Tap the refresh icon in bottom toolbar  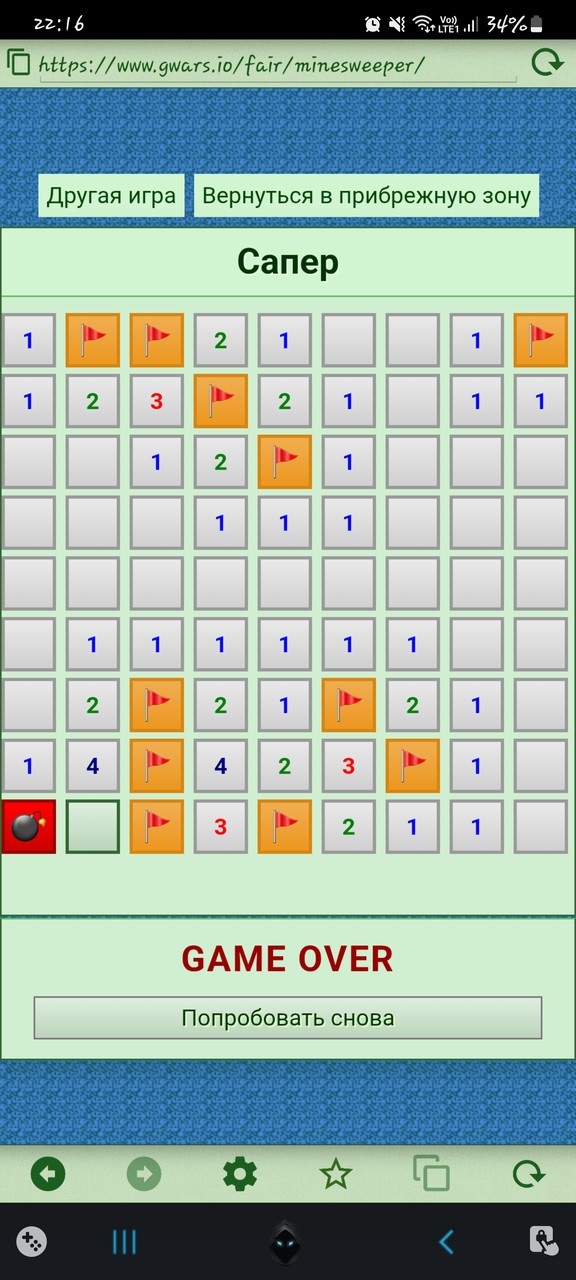pos(528,1173)
